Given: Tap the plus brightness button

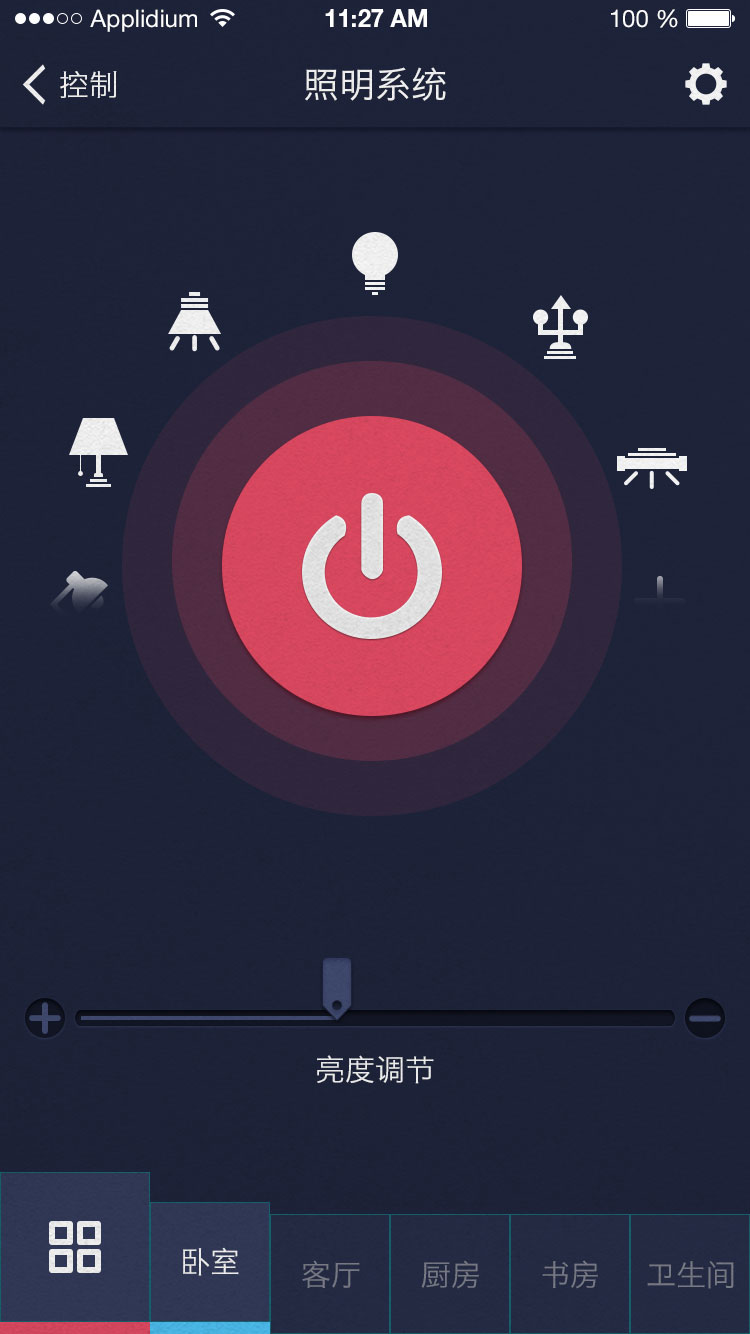Looking at the screenshot, I should [x=45, y=1019].
